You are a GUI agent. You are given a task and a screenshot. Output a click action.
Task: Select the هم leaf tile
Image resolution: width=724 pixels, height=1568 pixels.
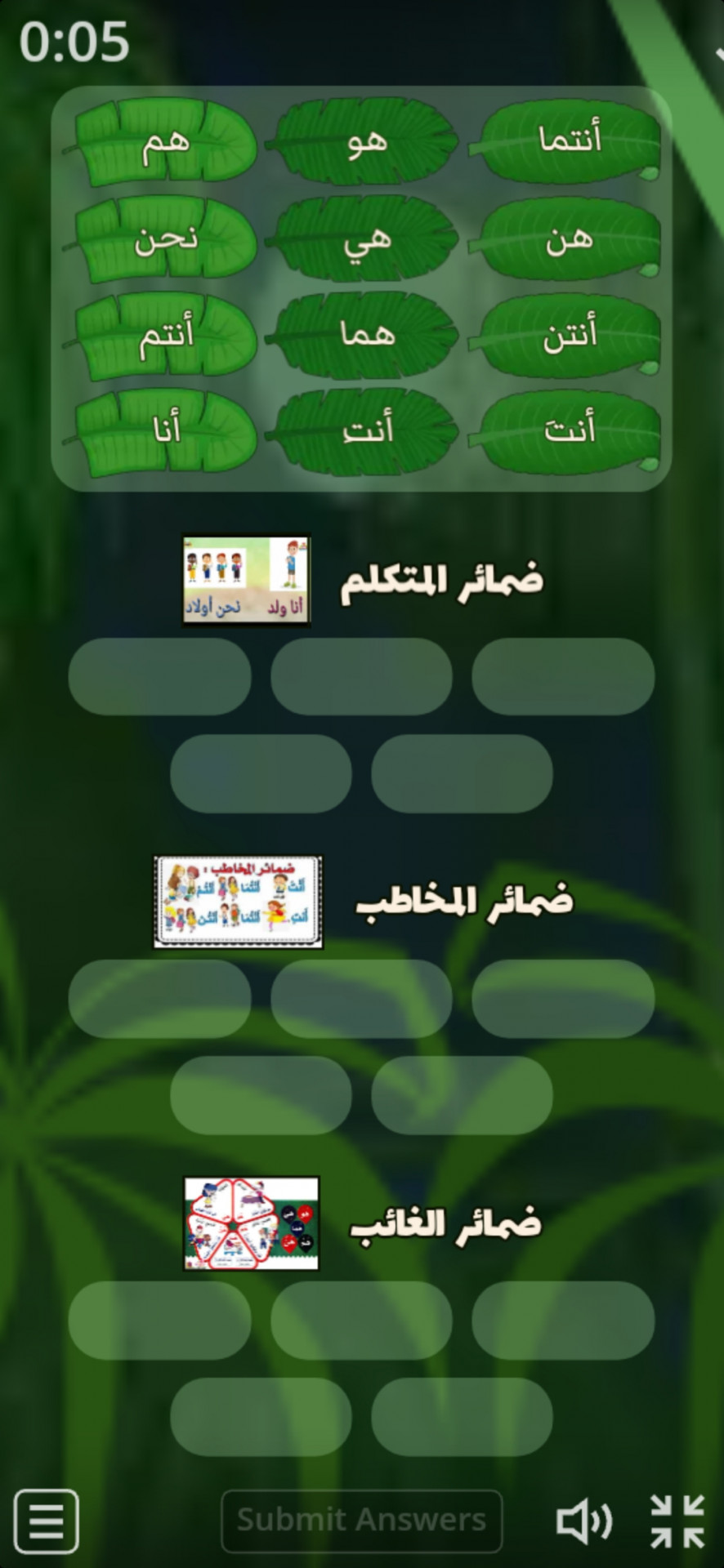tap(166, 140)
